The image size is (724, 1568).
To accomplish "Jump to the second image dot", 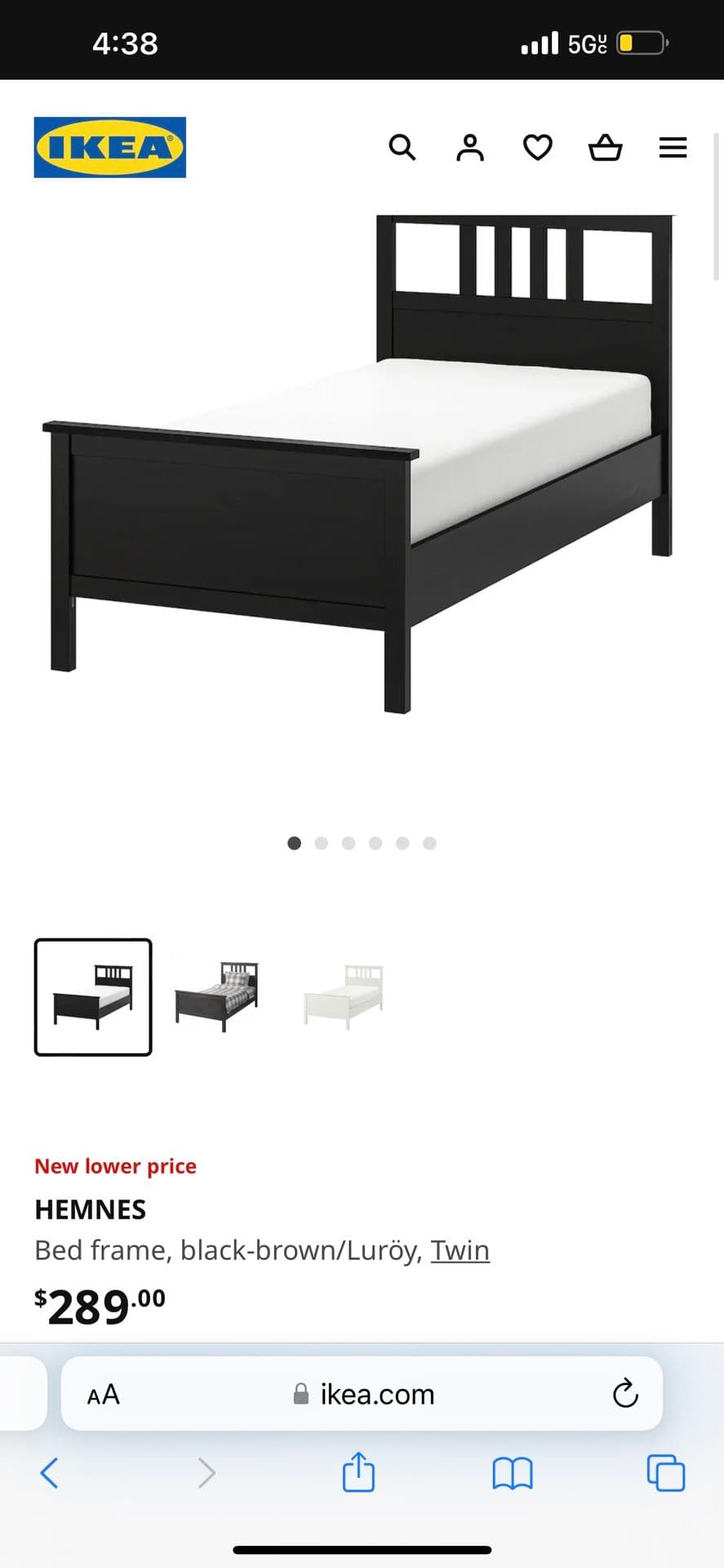I will pyautogui.click(x=322, y=843).
